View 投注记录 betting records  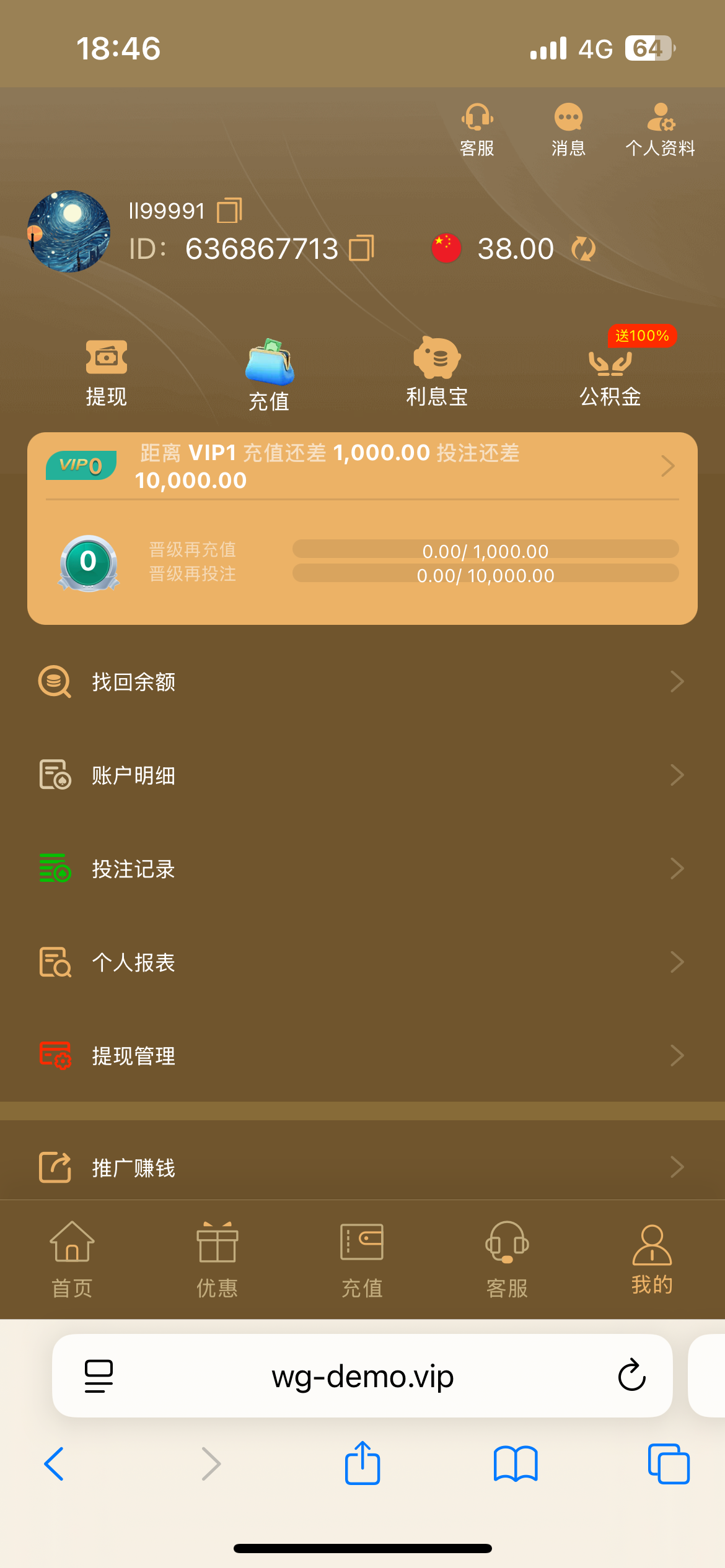pos(362,869)
